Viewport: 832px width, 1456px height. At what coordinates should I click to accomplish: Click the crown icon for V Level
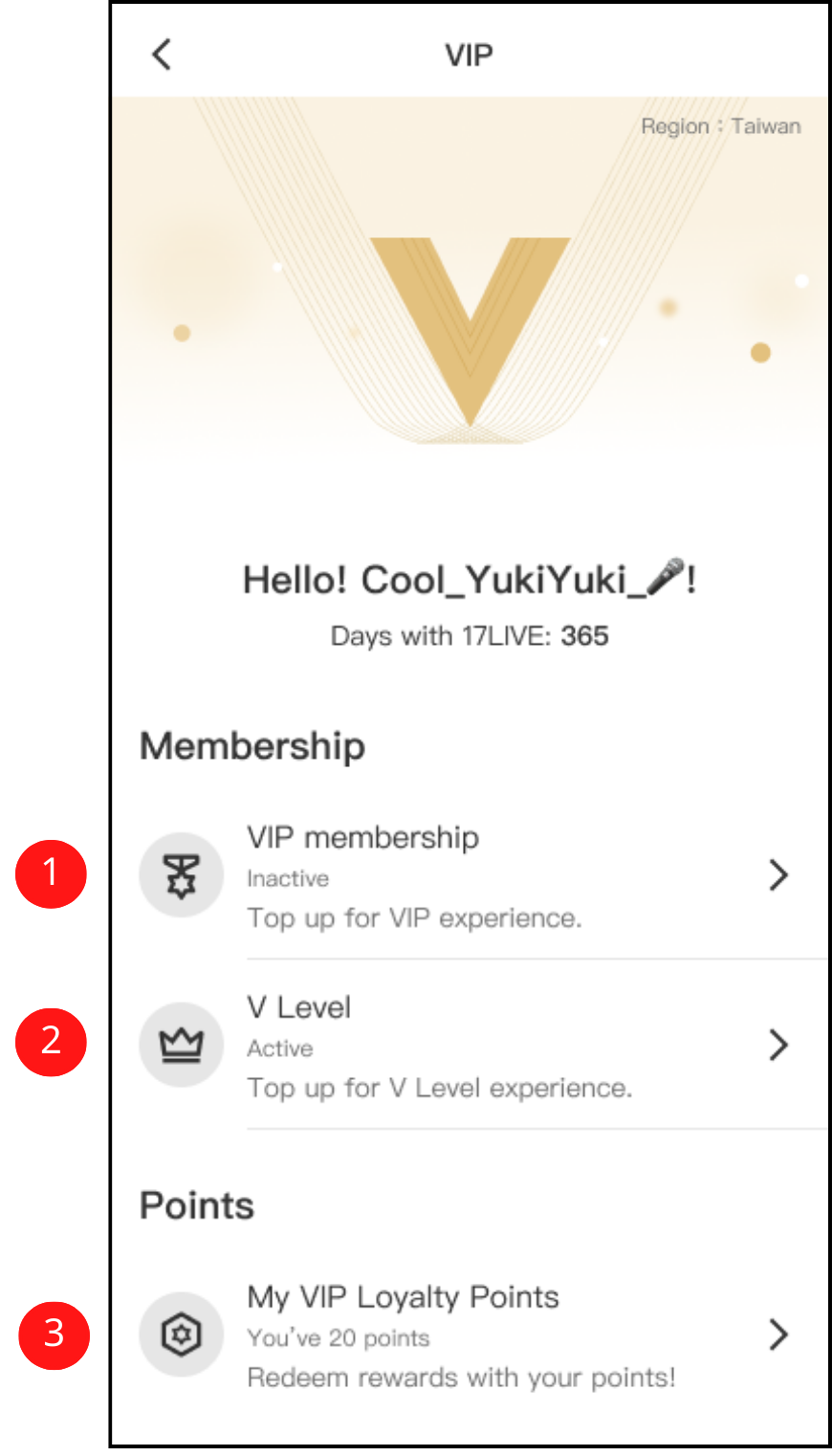[x=181, y=1043]
